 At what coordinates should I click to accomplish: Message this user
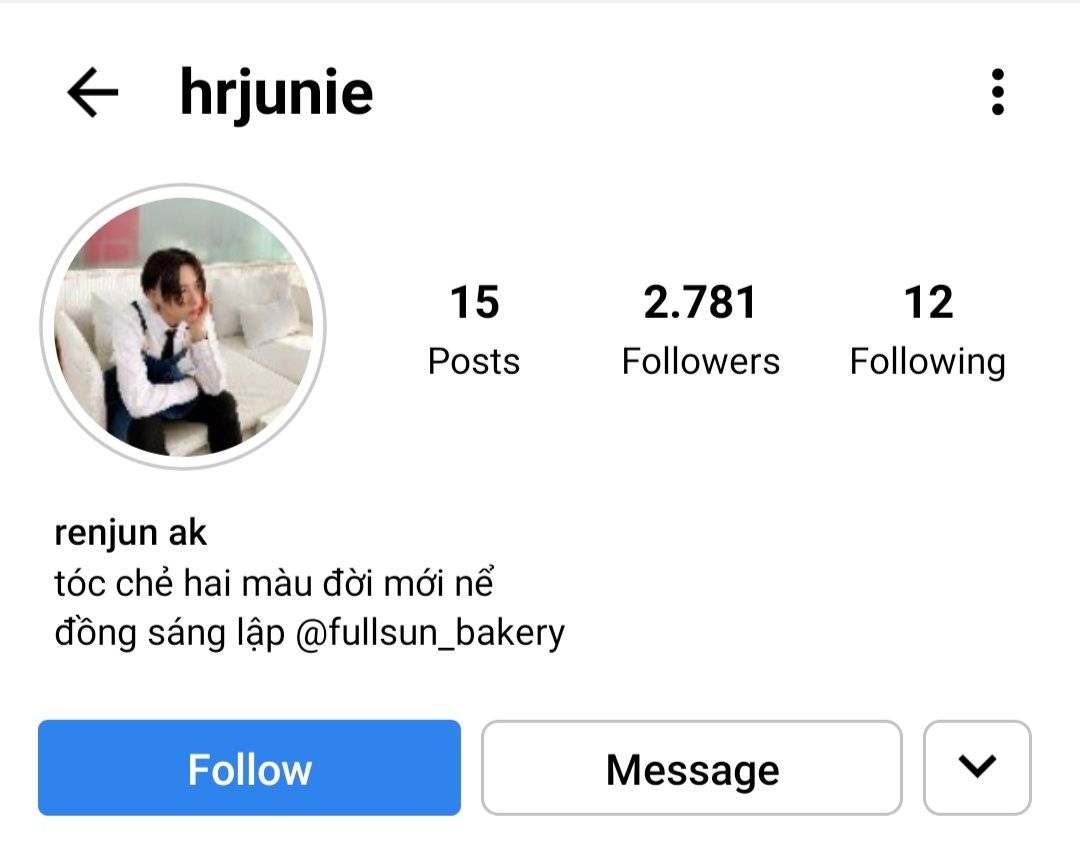pos(692,768)
